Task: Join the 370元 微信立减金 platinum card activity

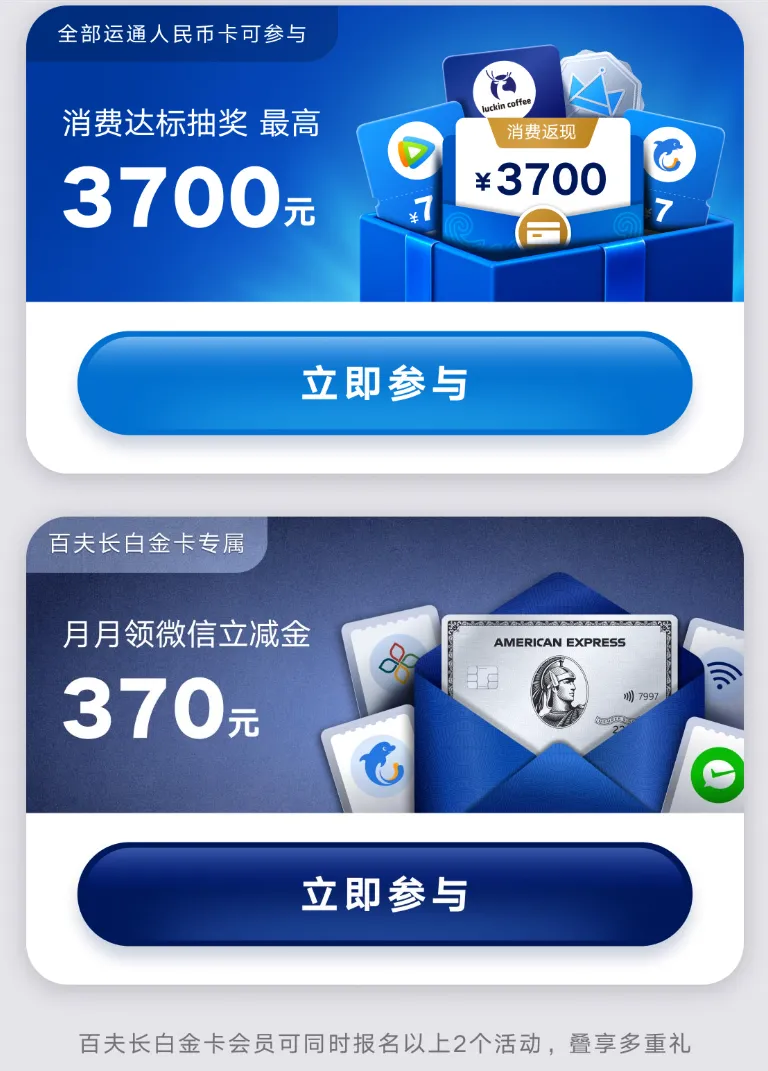Action: [384, 895]
